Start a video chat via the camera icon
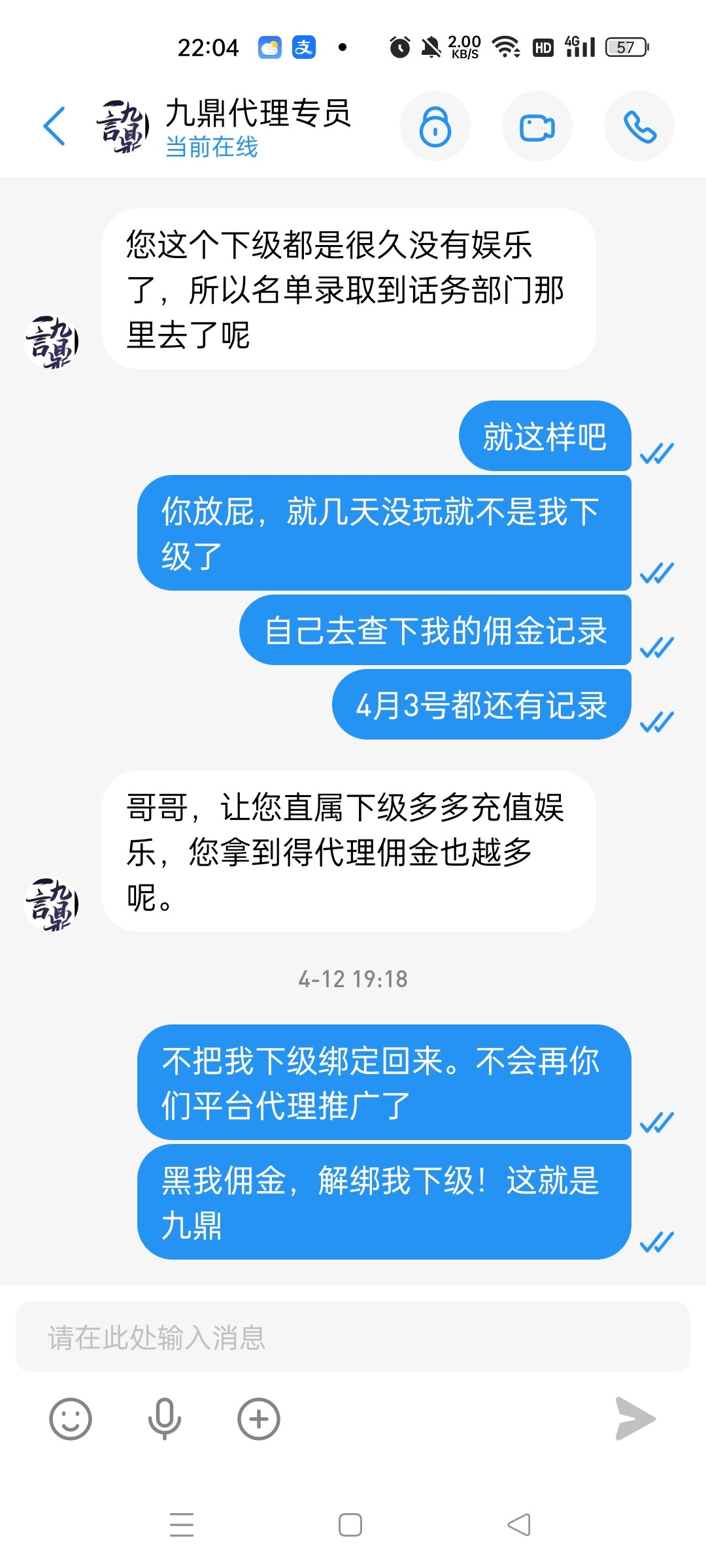Screen dimensions: 706x1568 pyautogui.click(x=537, y=126)
